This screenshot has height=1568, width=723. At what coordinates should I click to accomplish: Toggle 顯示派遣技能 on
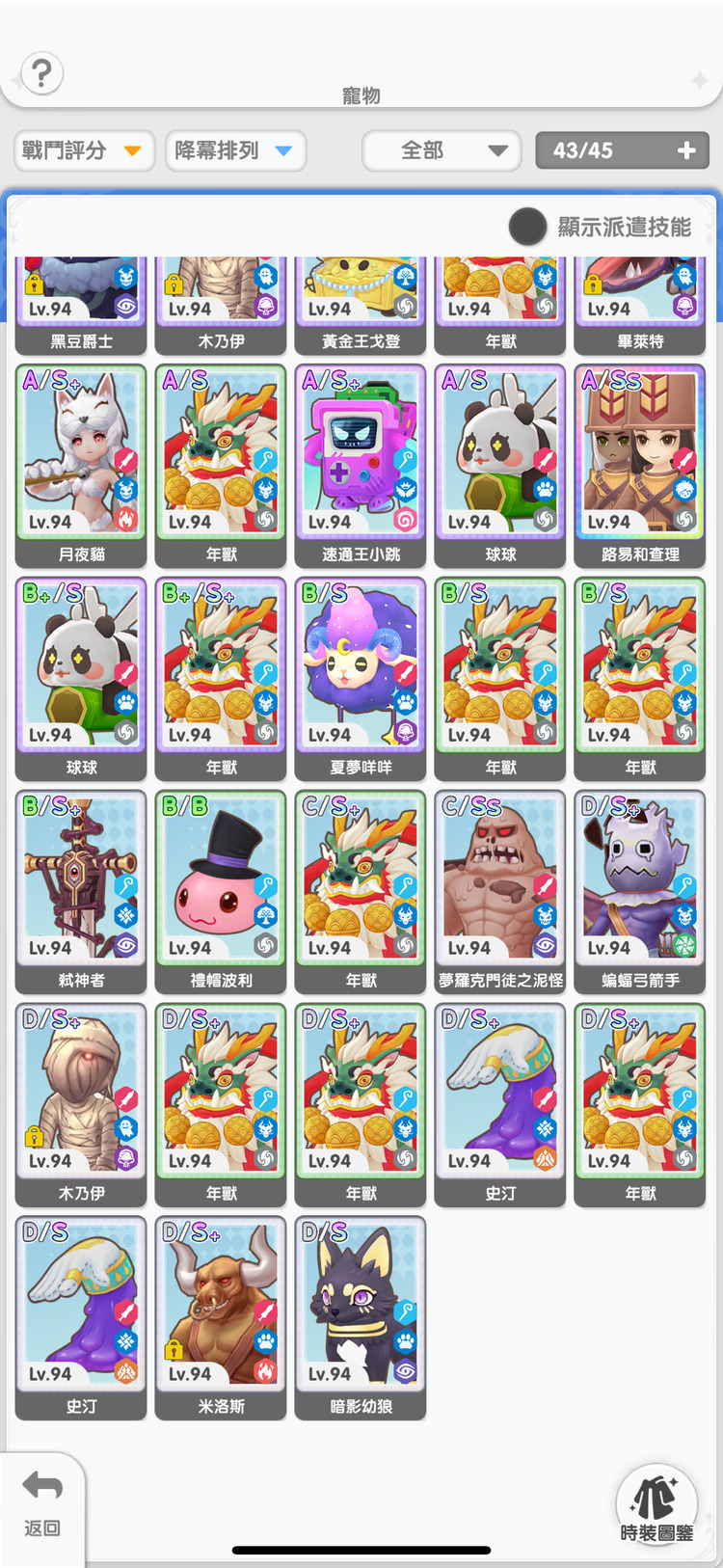click(x=527, y=227)
